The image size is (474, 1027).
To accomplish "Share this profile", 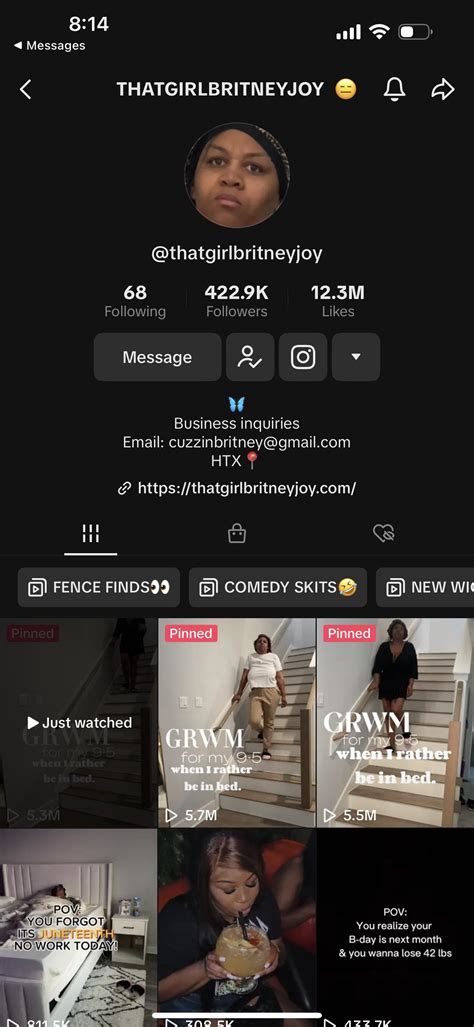I will pos(443,89).
